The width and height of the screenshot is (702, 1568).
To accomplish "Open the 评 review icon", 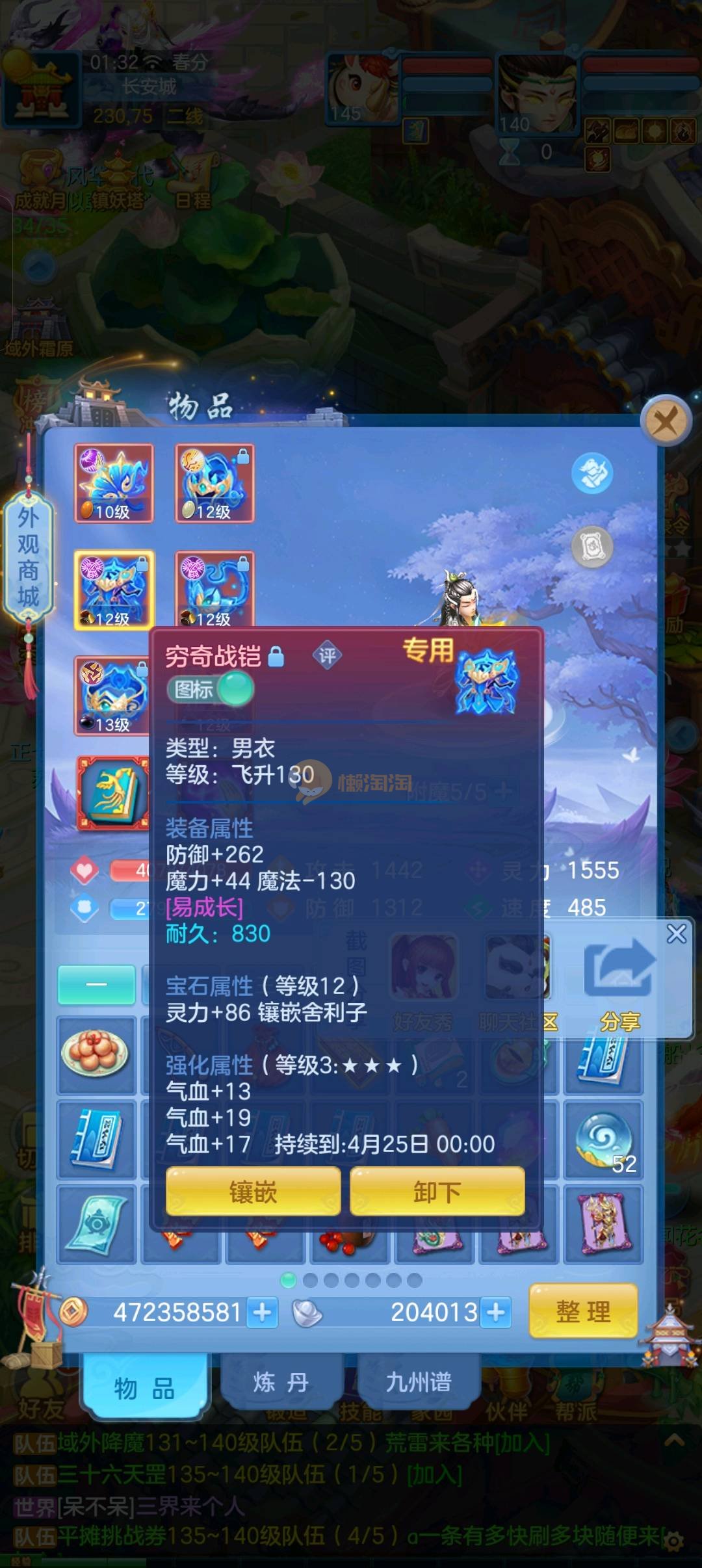I will [x=327, y=656].
